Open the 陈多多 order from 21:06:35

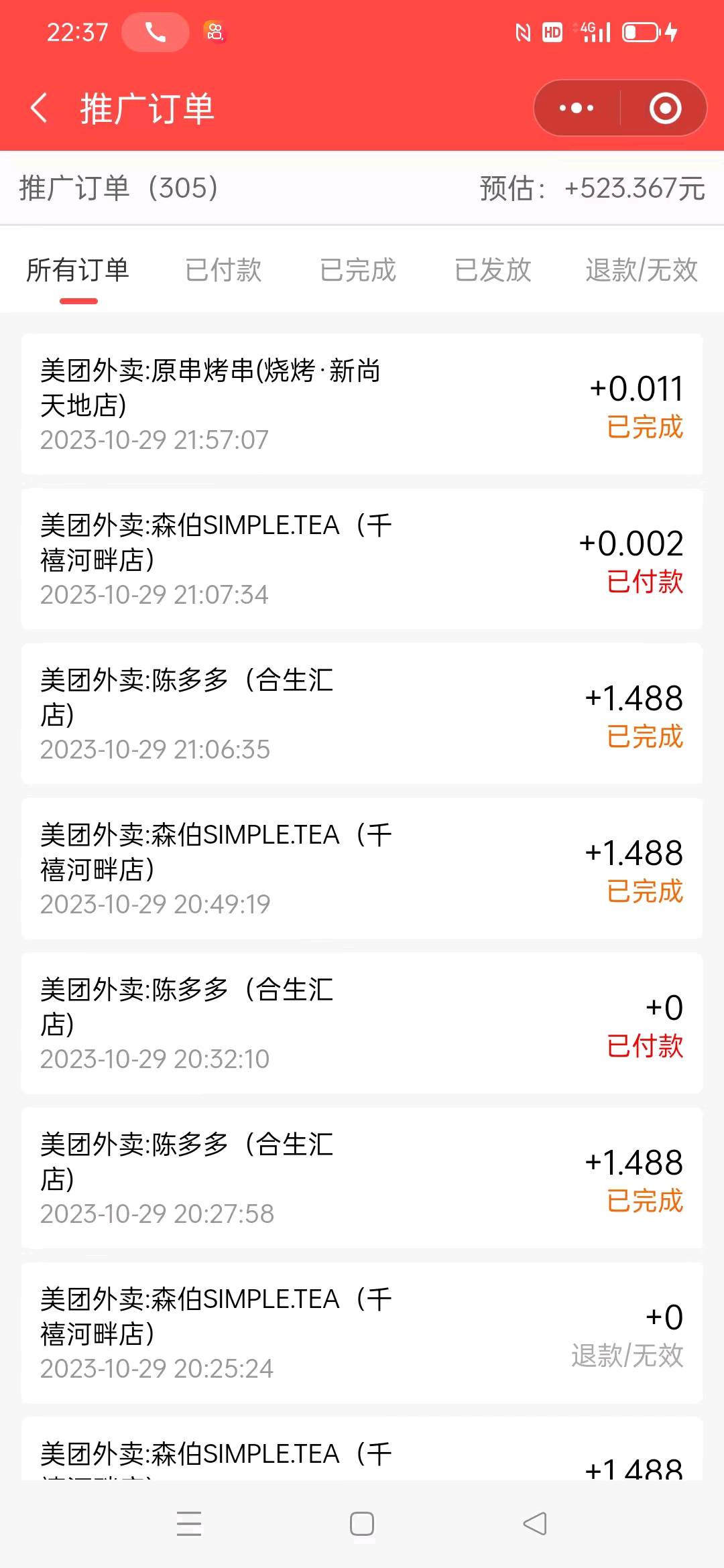tap(362, 714)
